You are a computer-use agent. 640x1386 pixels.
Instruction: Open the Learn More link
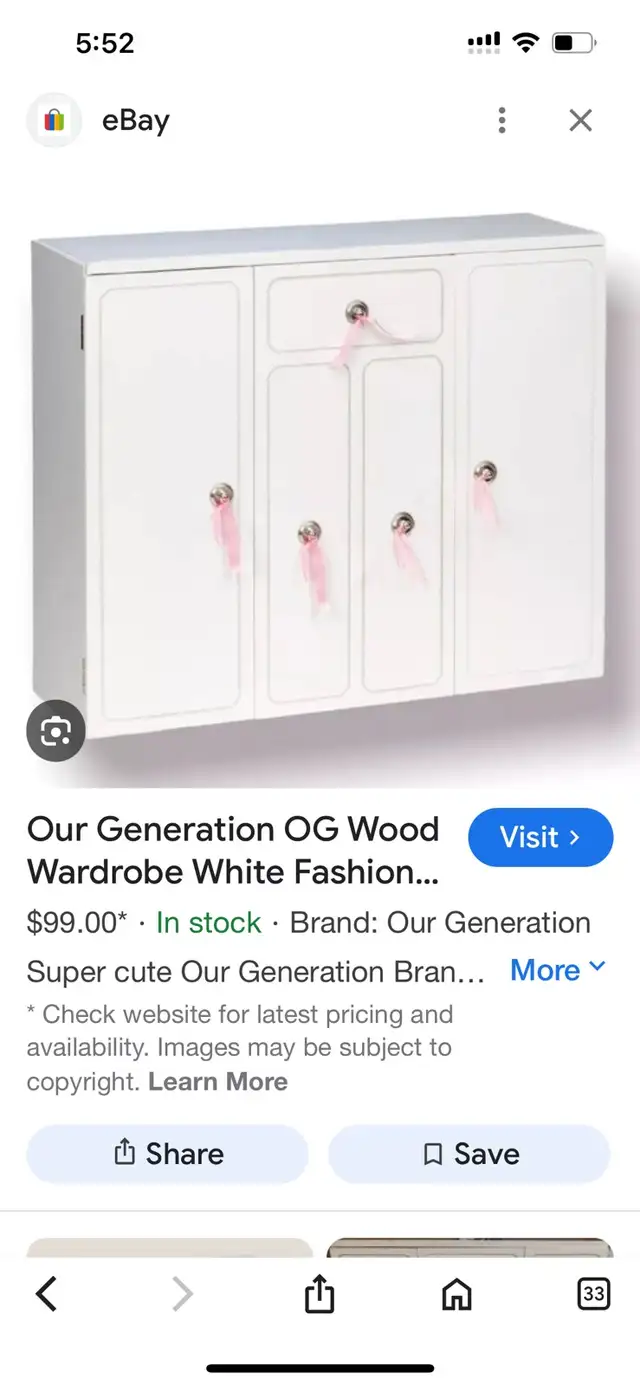(218, 1082)
